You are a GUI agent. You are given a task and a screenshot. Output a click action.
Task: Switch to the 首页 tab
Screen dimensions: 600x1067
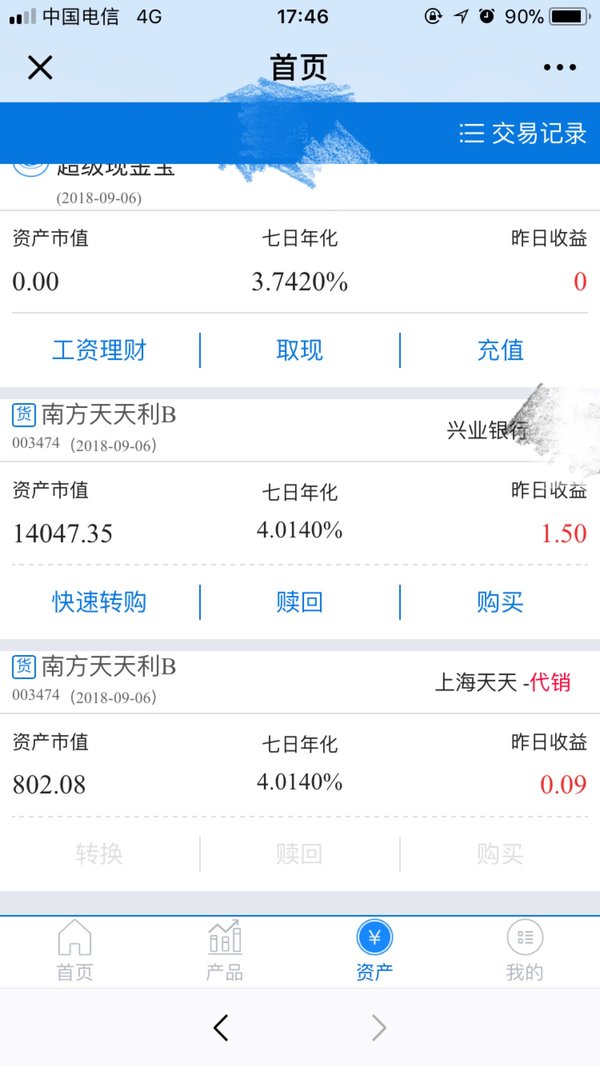click(x=75, y=950)
